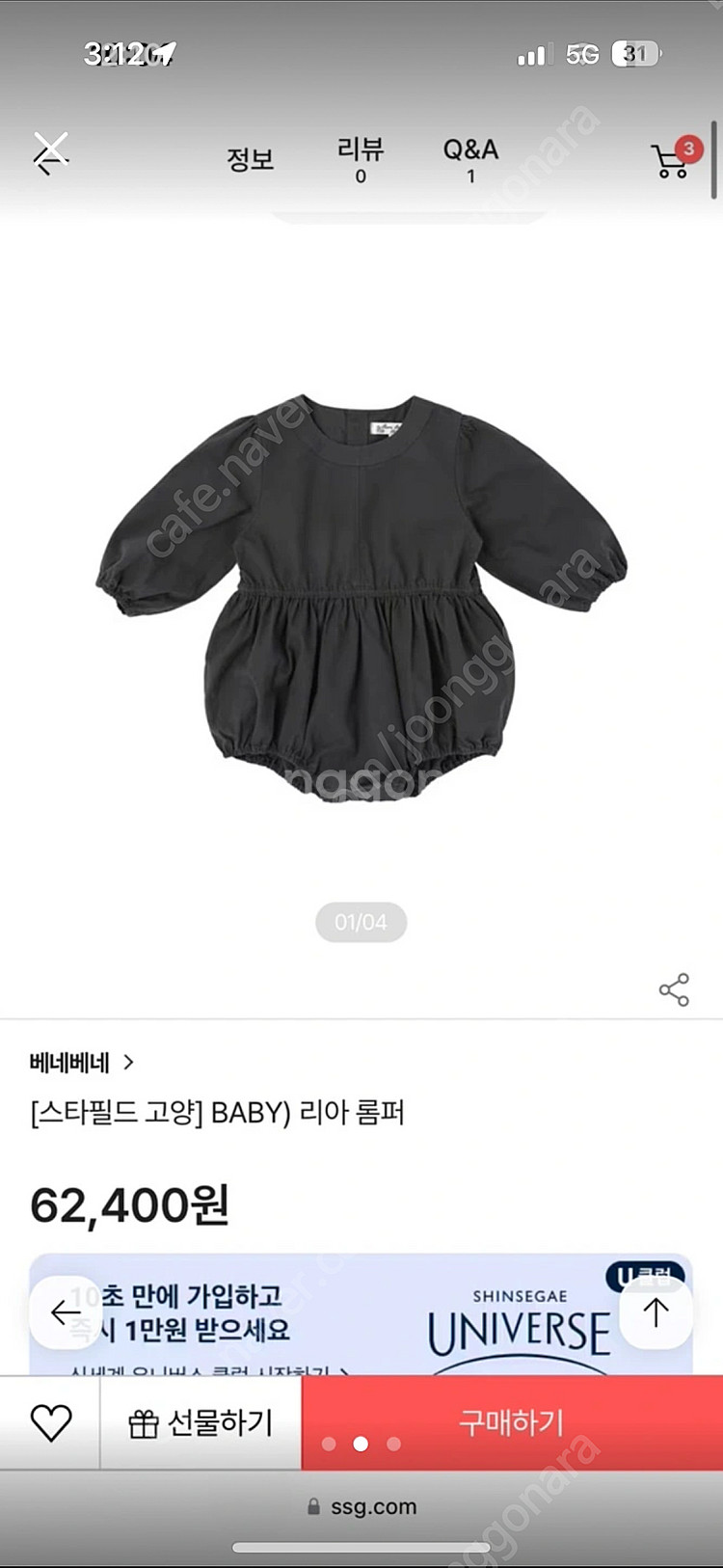Open the shopping cart
723x1568 pixels.
(x=675, y=157)
